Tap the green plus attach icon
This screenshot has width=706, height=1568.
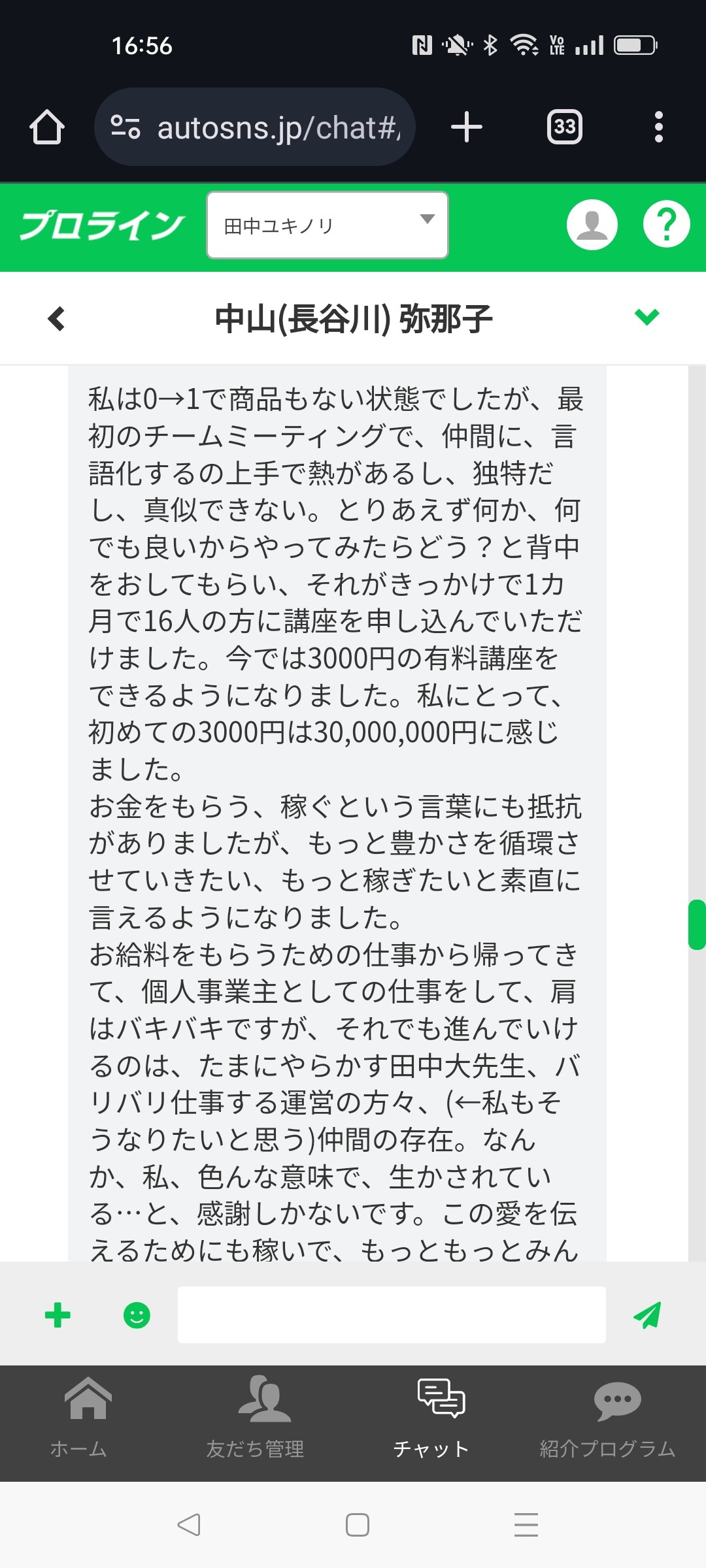[58, 1315]
